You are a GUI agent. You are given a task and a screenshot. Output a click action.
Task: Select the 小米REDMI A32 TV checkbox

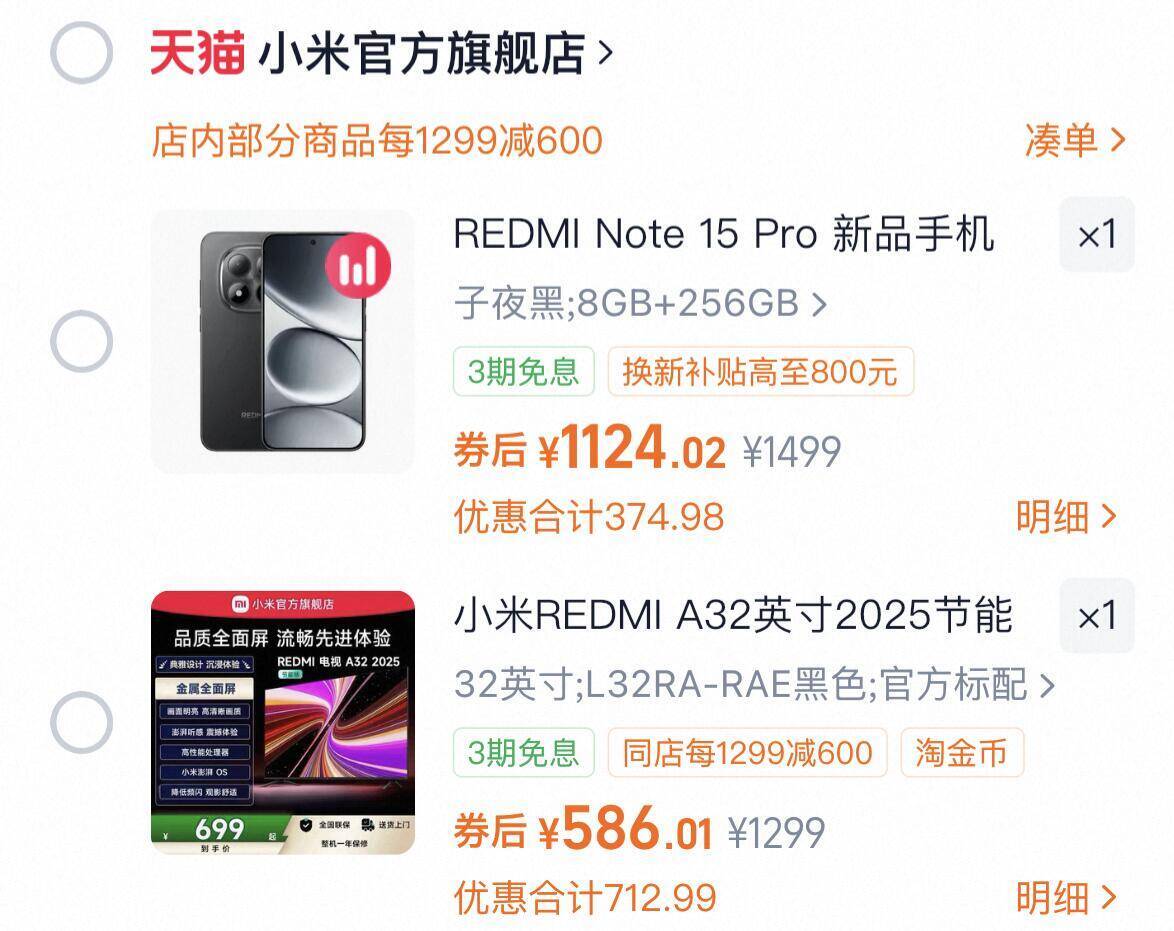click(81, 722)
